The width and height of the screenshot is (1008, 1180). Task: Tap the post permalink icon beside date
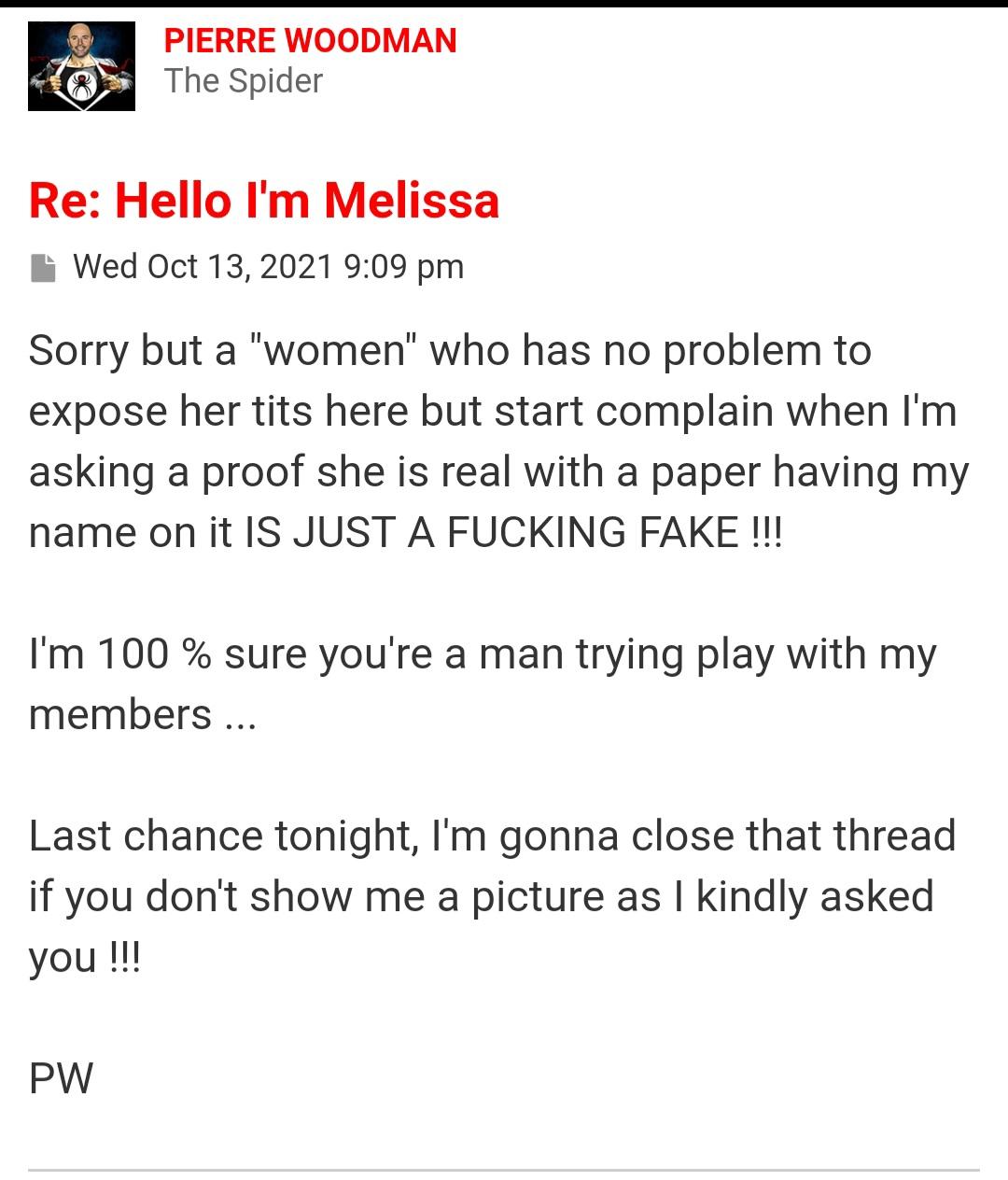43,268
